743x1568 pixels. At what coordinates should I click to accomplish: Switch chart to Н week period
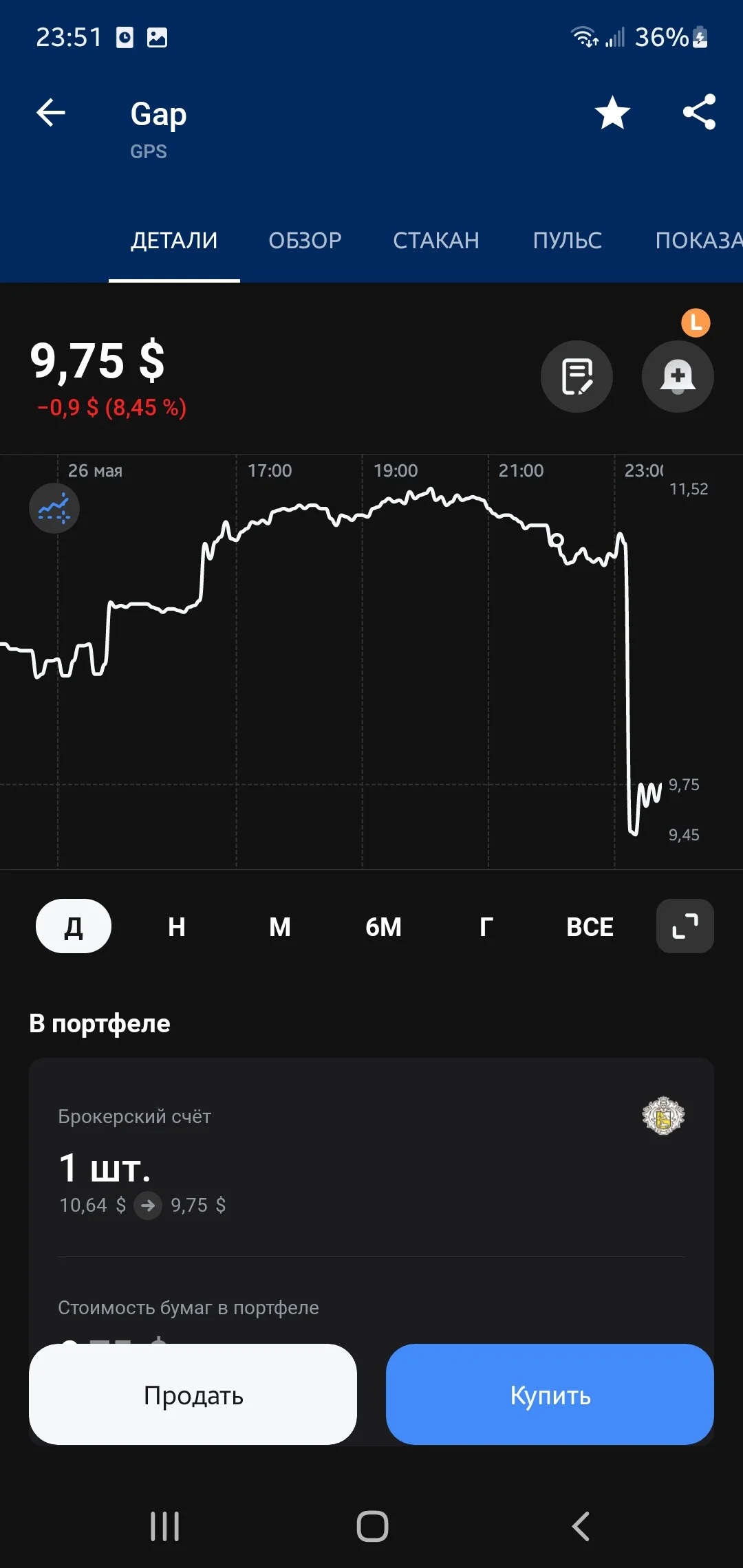pyautogui.click(x=177, y=926)
